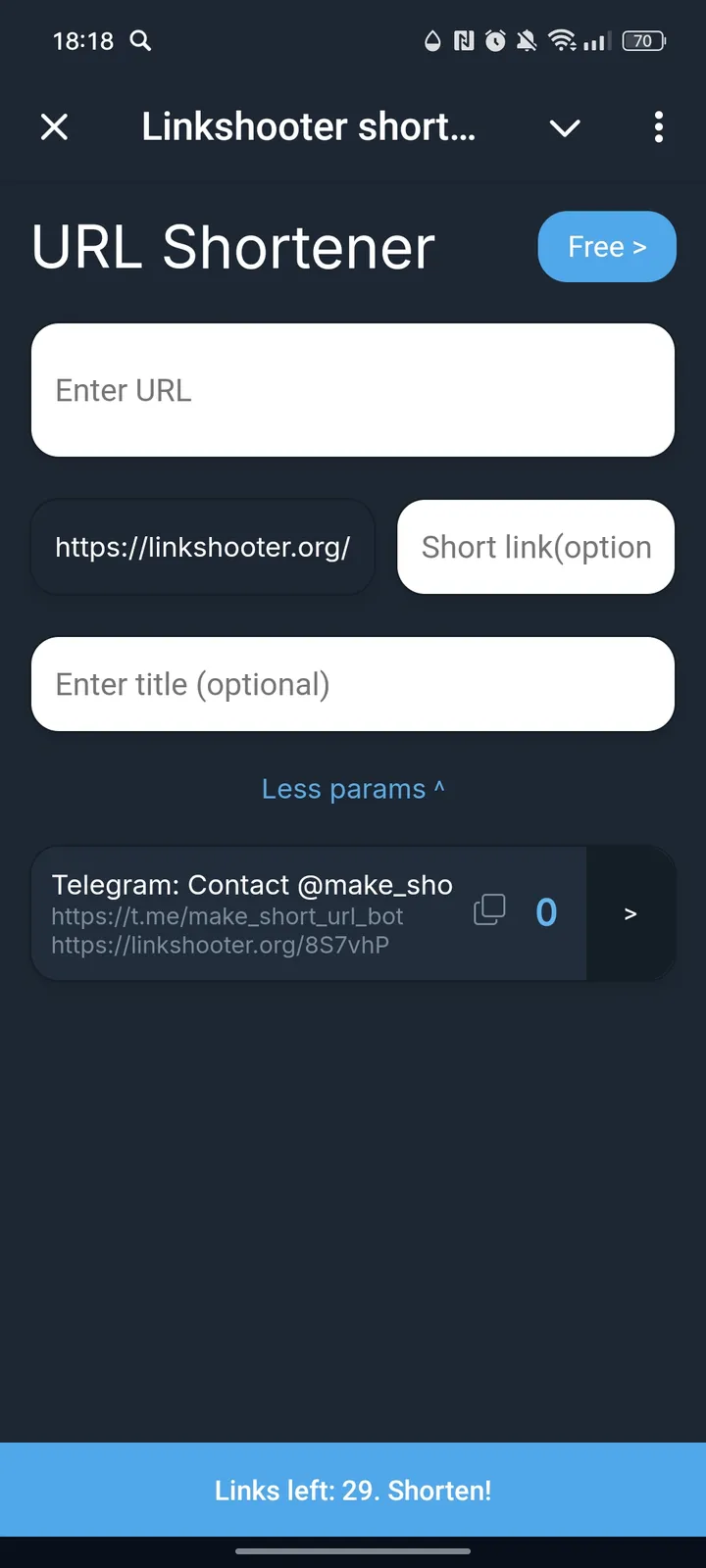Screen dimensions: 706x1568
Task: Click the Enter URL field
Action: point(352,389)
